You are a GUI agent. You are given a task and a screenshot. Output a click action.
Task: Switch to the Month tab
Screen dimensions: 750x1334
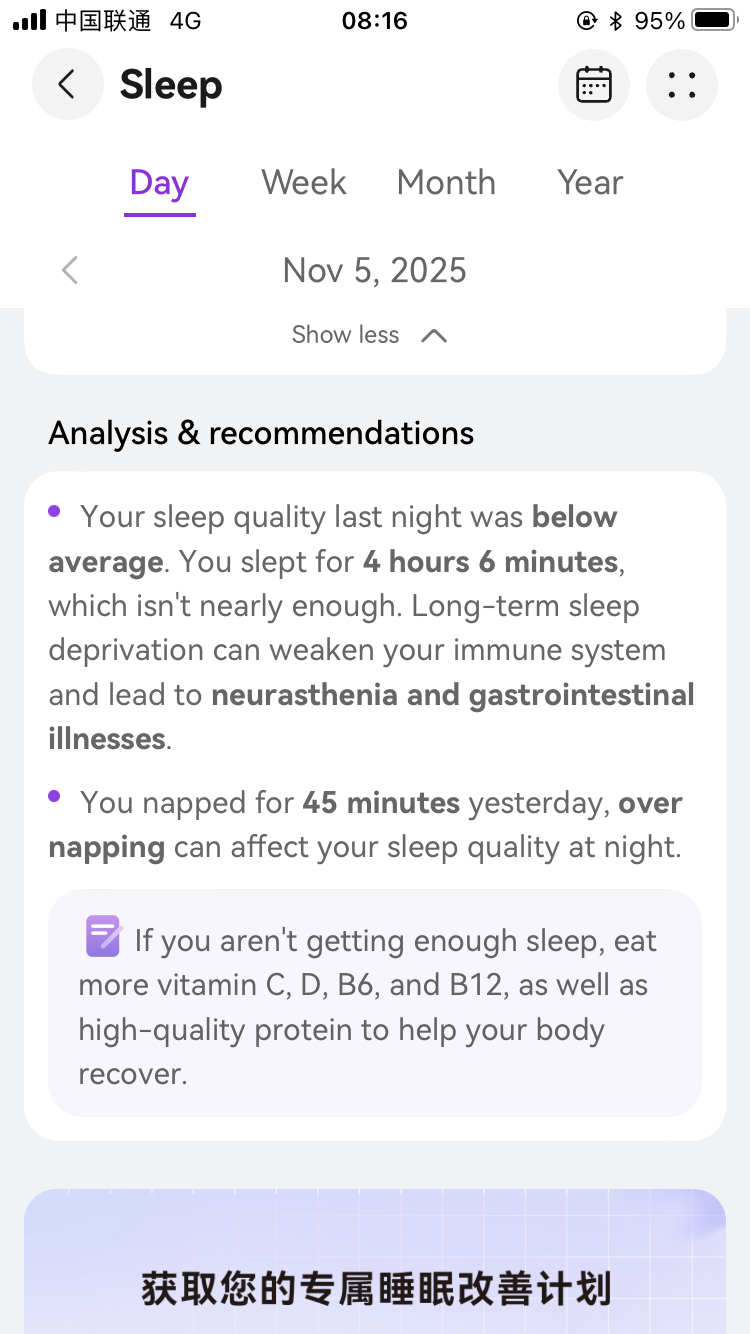(x=446, y=183)
